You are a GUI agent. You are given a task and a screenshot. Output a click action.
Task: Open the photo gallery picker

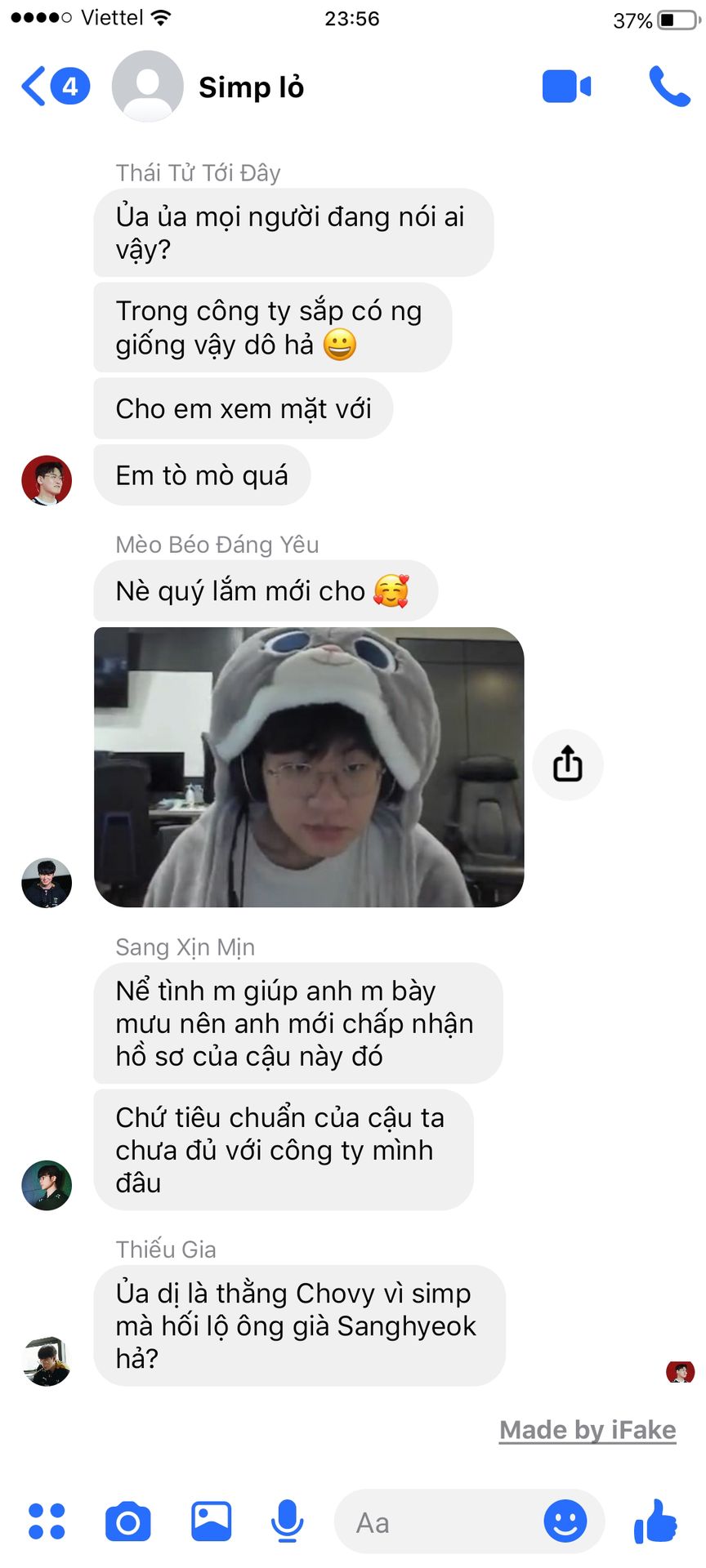211,1521
